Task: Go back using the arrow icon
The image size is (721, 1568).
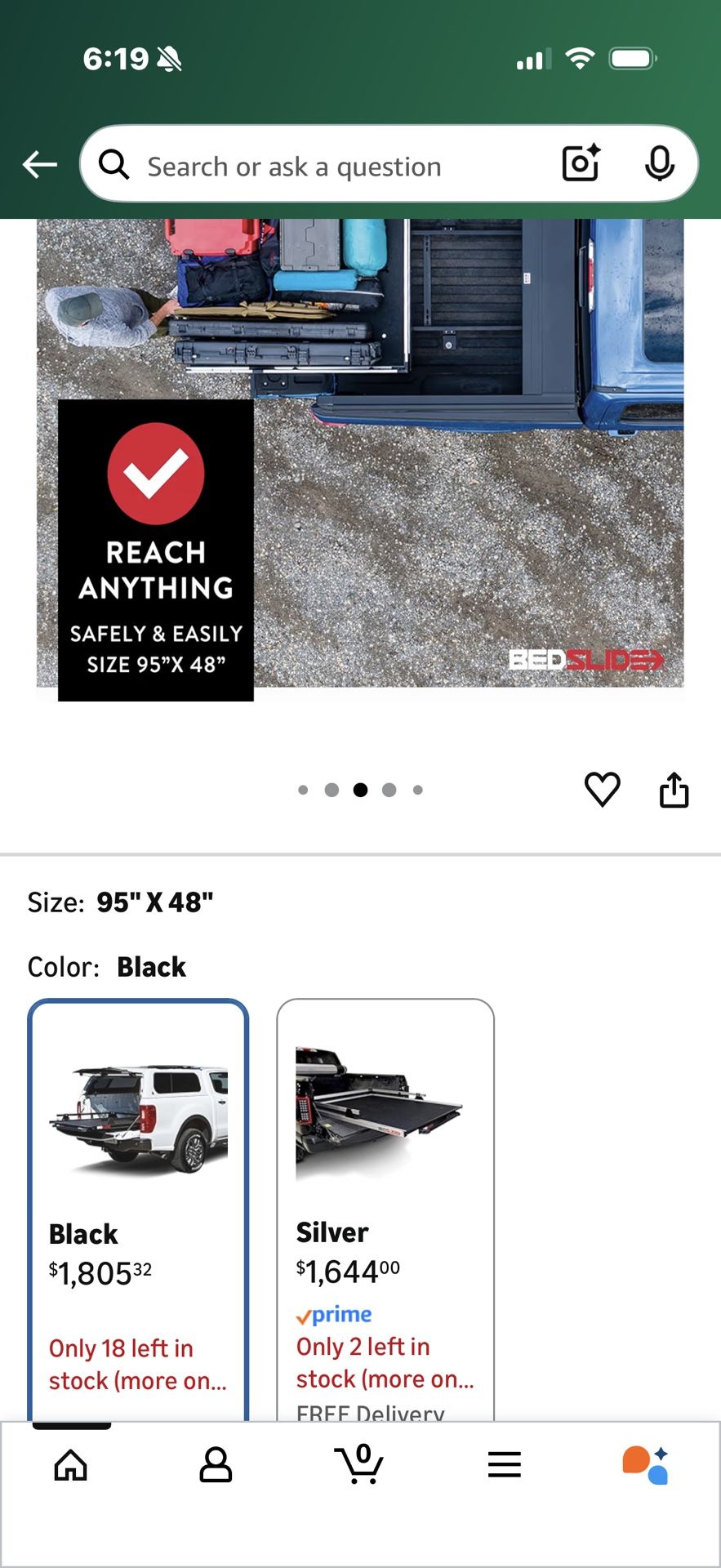Action: (39, 165)
